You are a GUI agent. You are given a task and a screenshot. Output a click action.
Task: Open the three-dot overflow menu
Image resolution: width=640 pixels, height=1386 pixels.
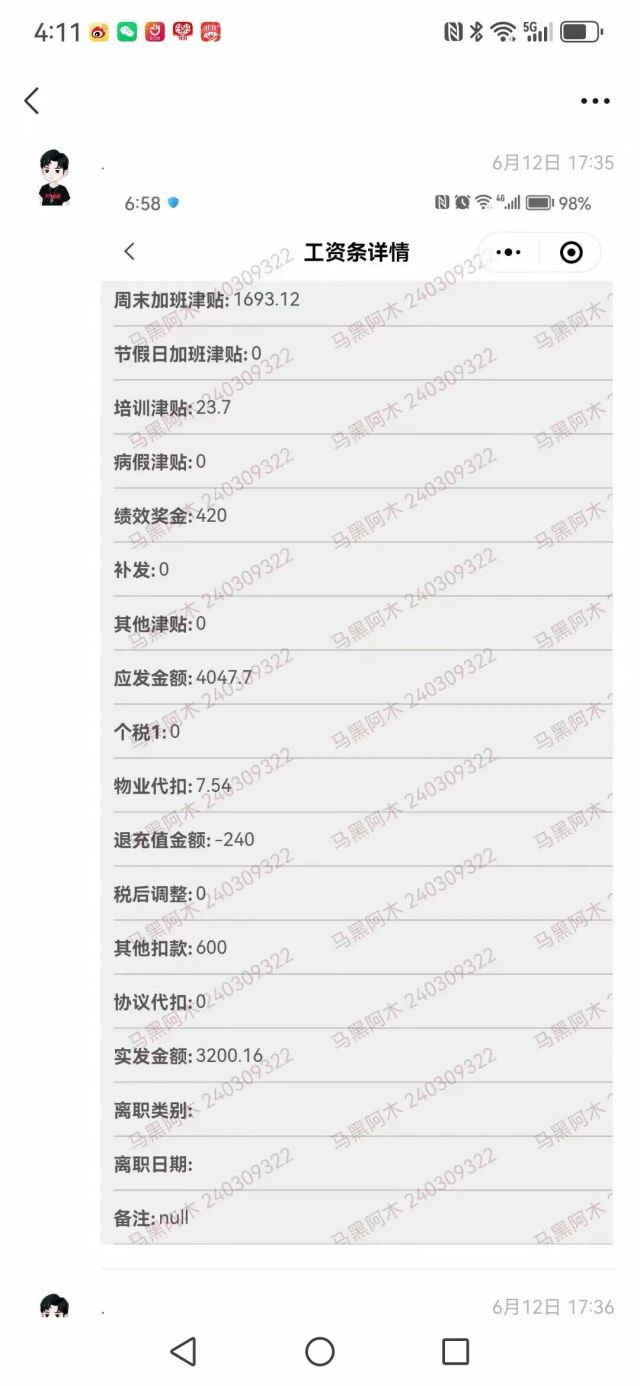[x=595, y=101]
